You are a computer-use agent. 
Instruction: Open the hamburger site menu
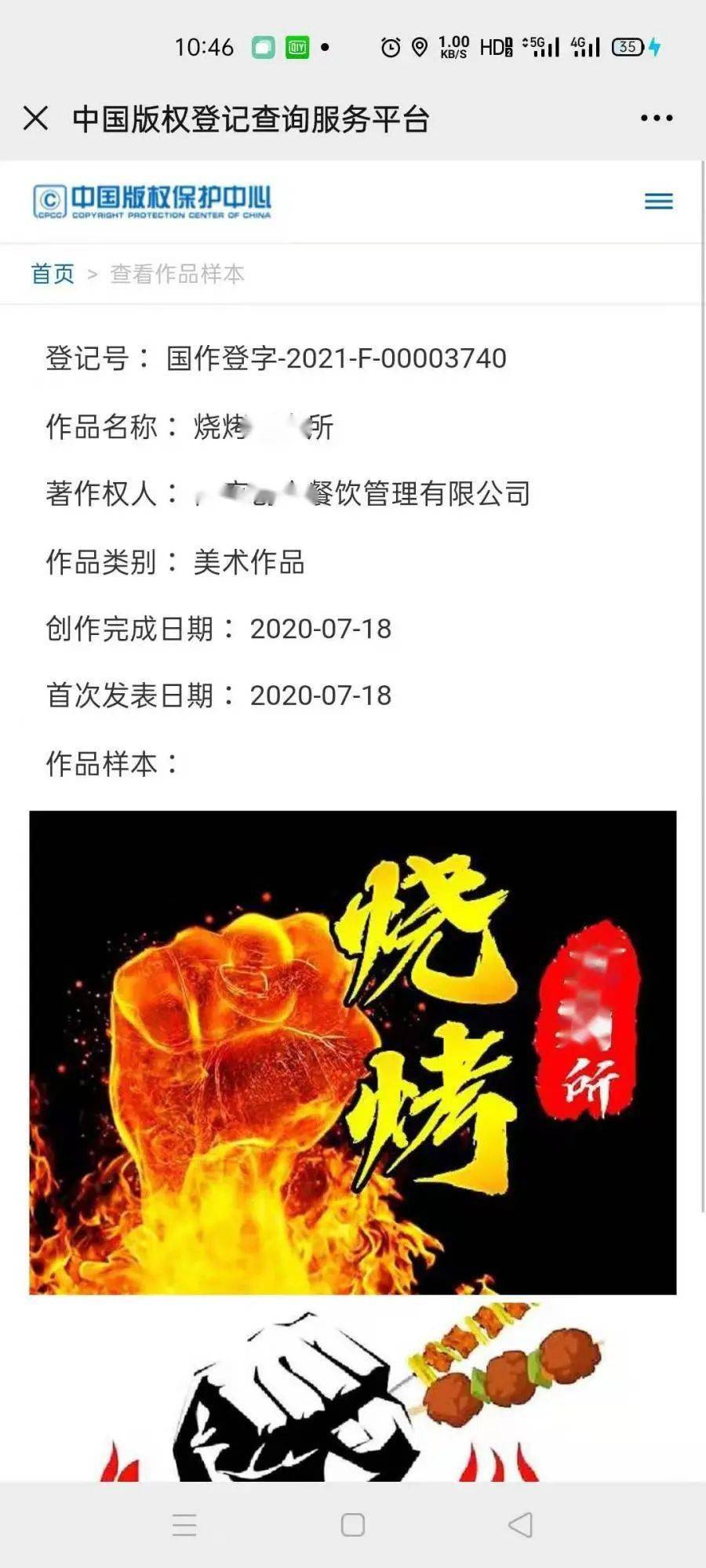[658, 201]
